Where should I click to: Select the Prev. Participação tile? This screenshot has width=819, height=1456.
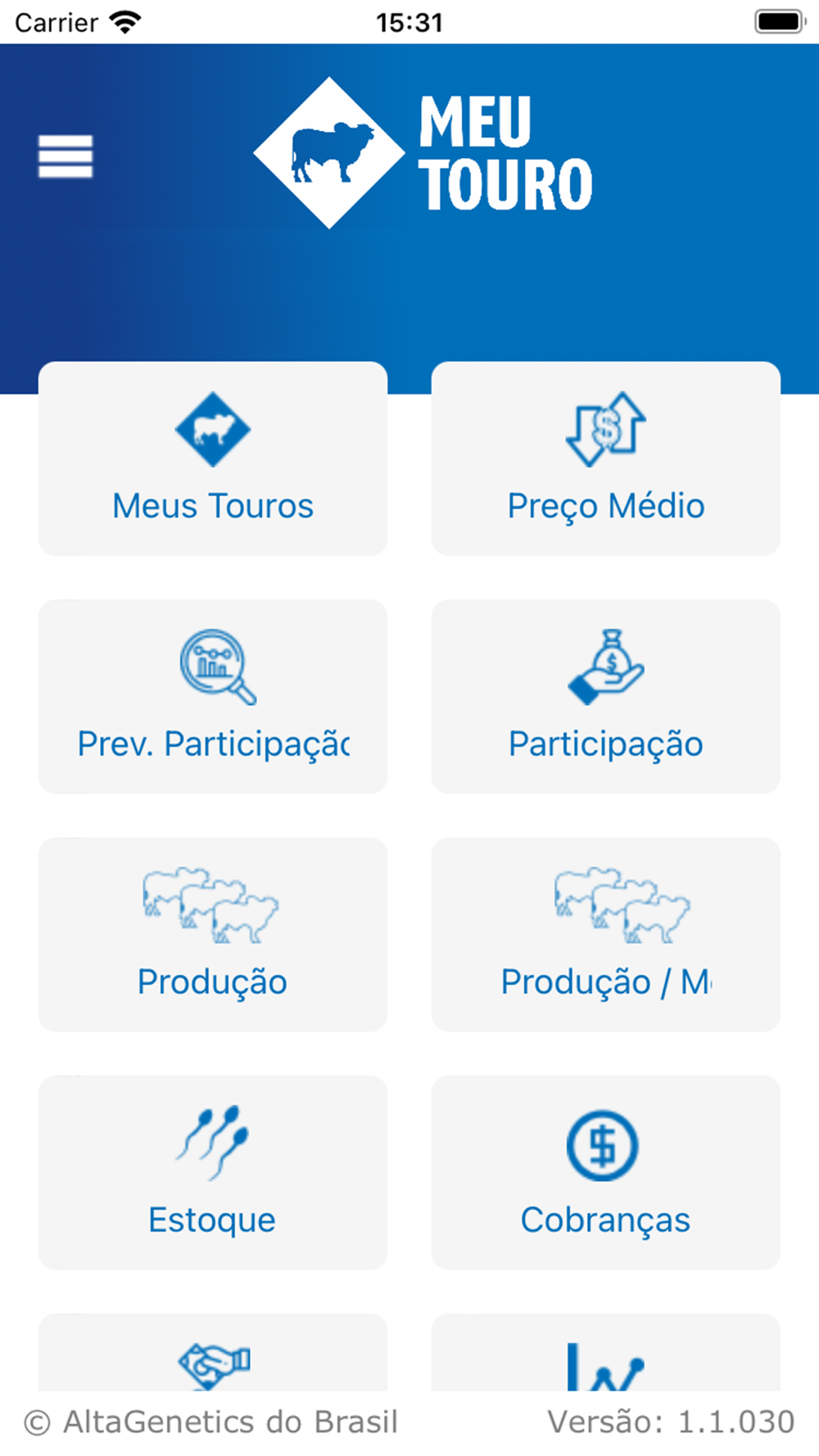[213, 696]
